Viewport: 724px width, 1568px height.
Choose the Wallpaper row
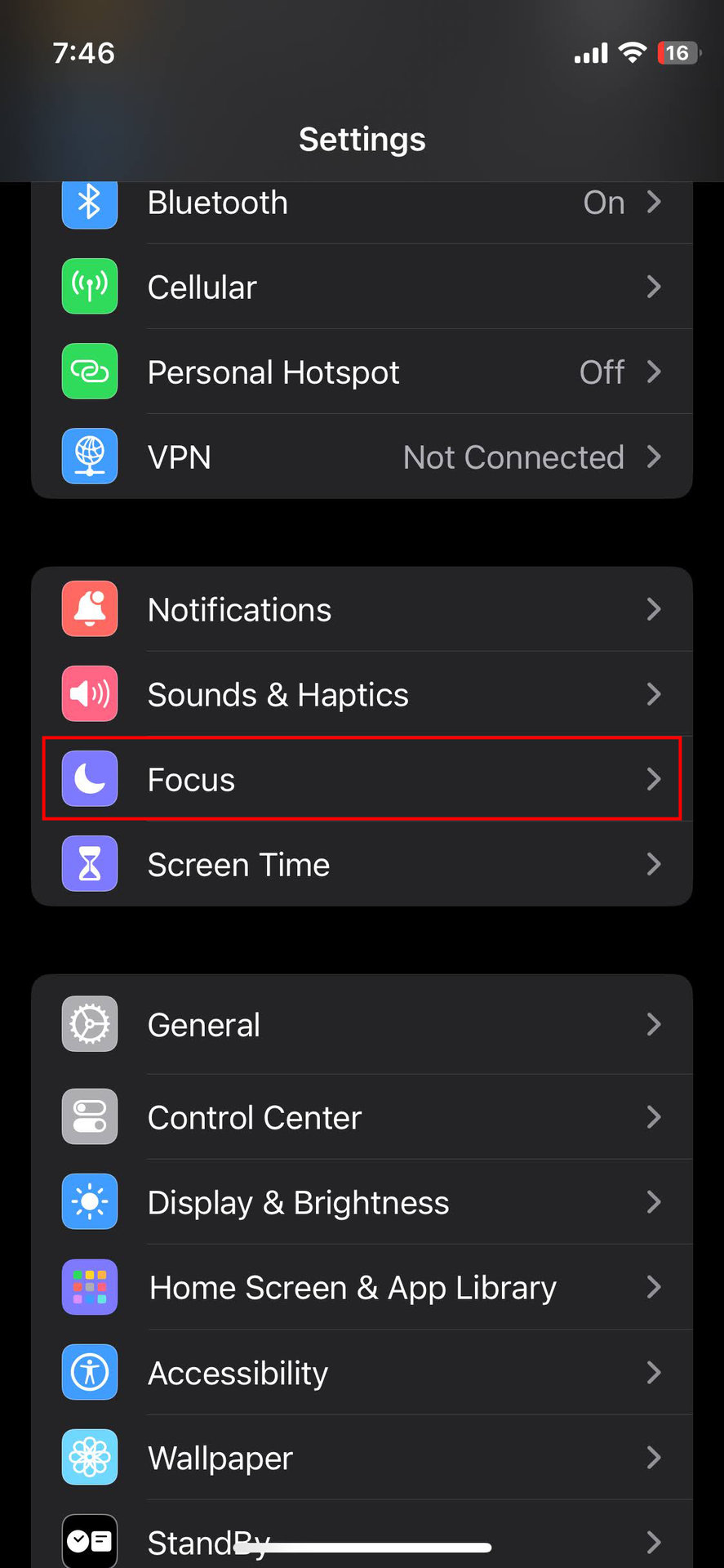(x=362, y=1458)
